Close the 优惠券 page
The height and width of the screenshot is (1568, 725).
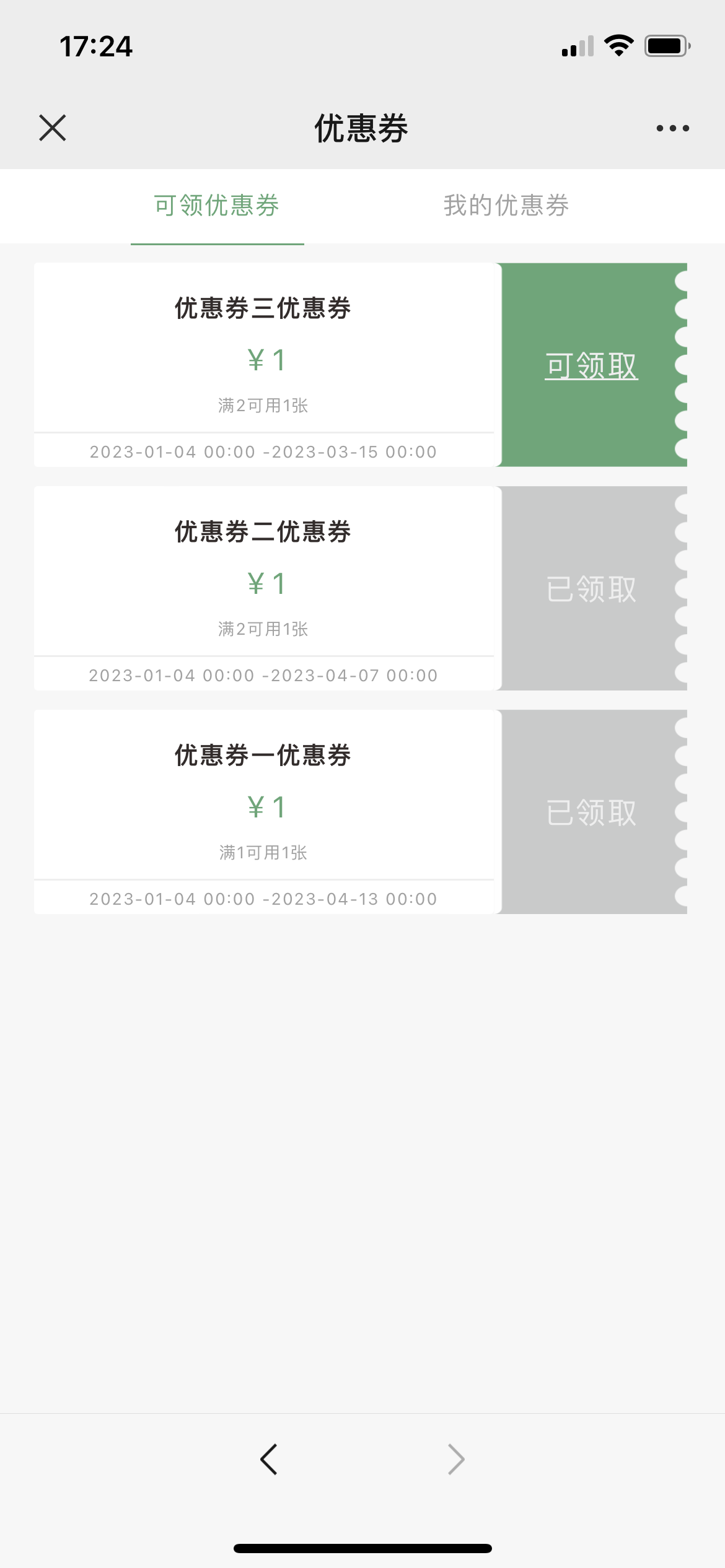53,128
